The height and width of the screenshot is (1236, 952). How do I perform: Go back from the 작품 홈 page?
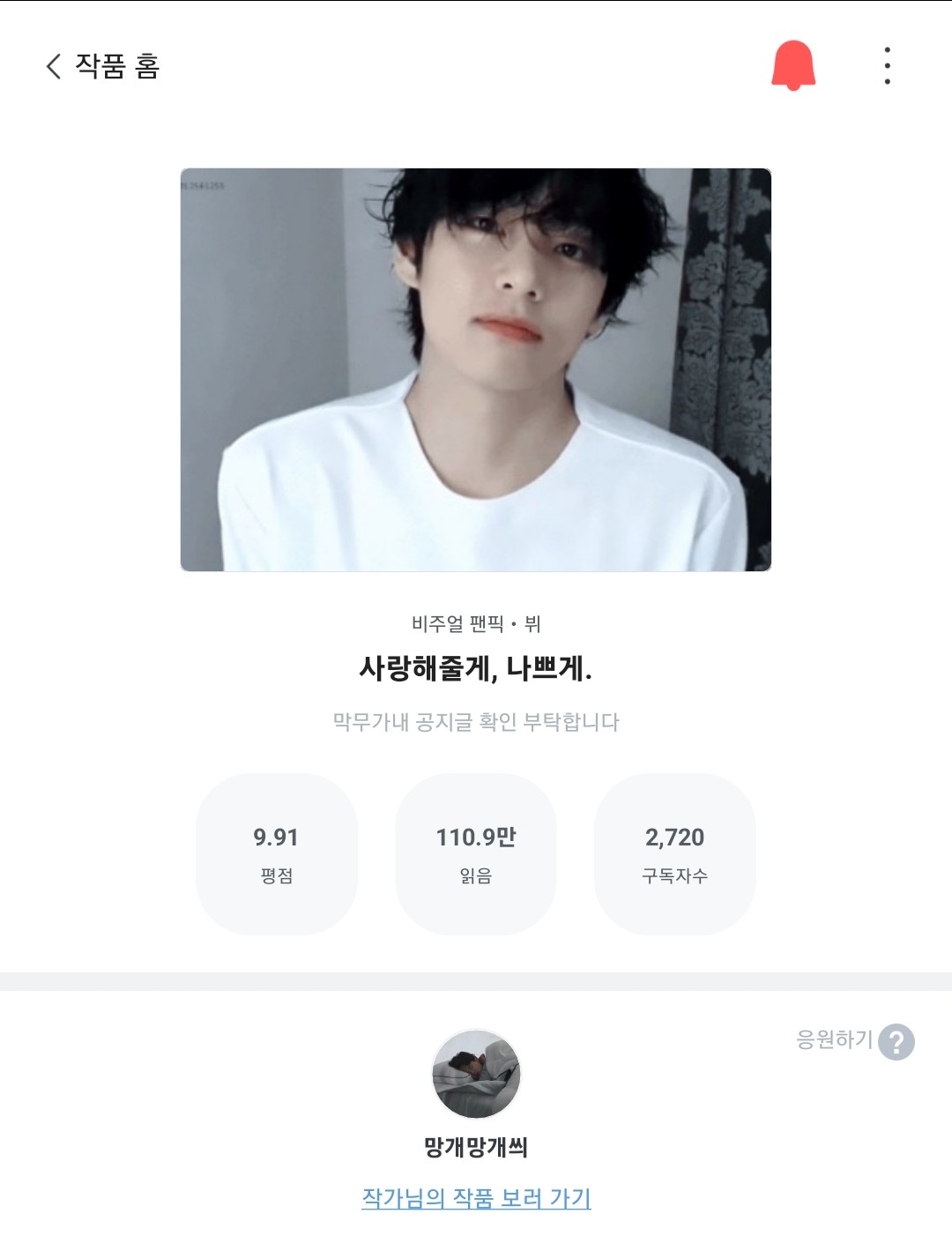tap(55, 66)
